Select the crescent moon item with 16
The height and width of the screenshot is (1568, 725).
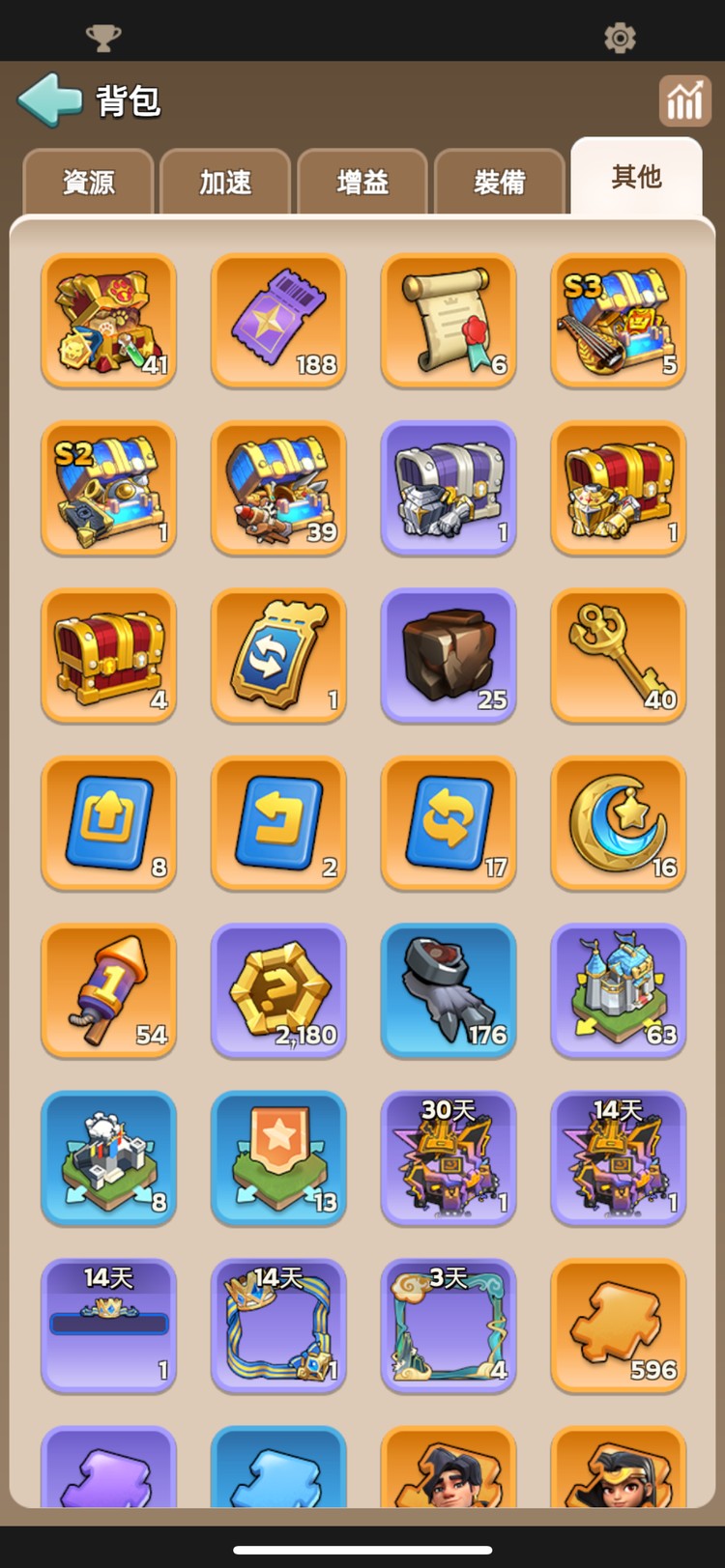click(x=619, y=823)
